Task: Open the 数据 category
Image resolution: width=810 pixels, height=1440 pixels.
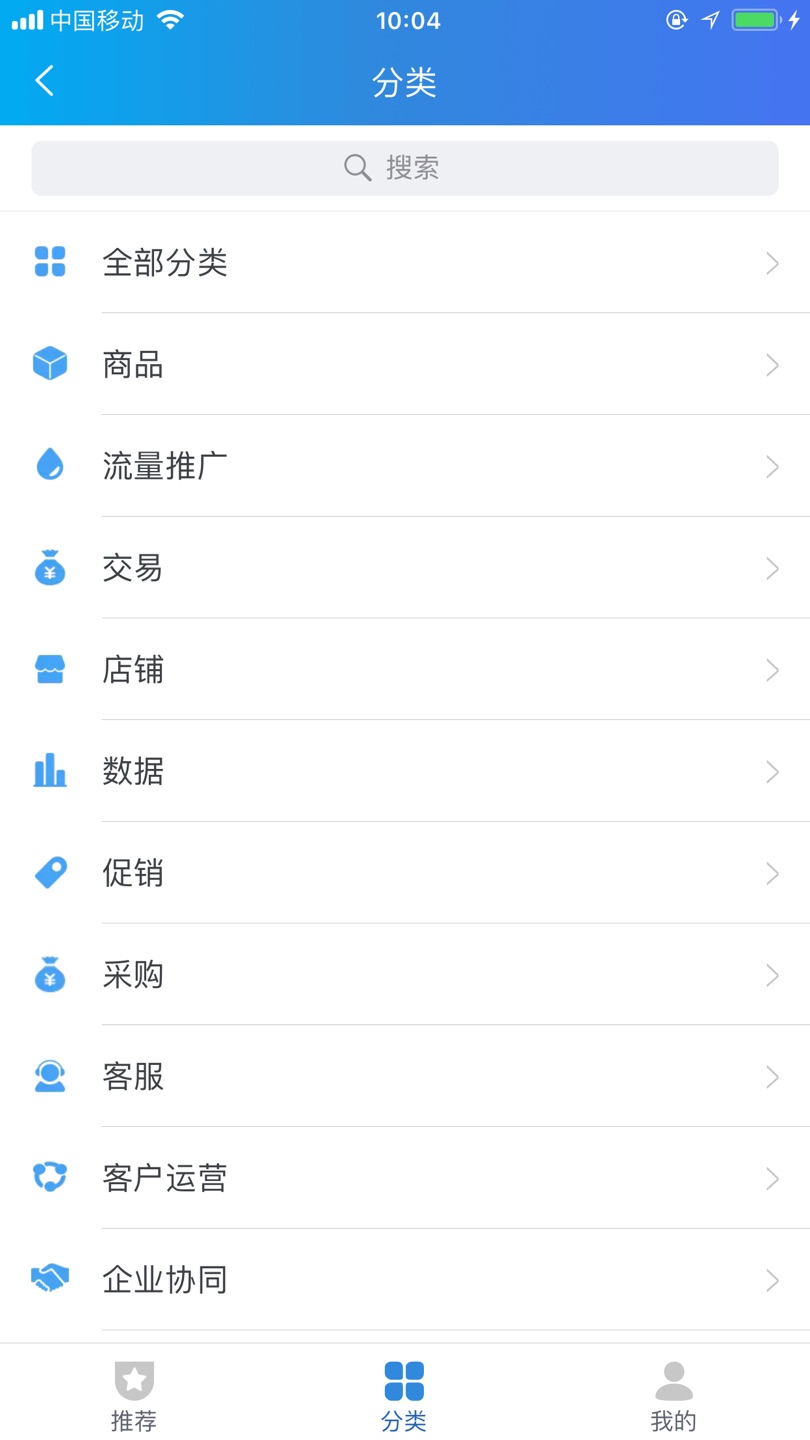Action: [405, 771]
